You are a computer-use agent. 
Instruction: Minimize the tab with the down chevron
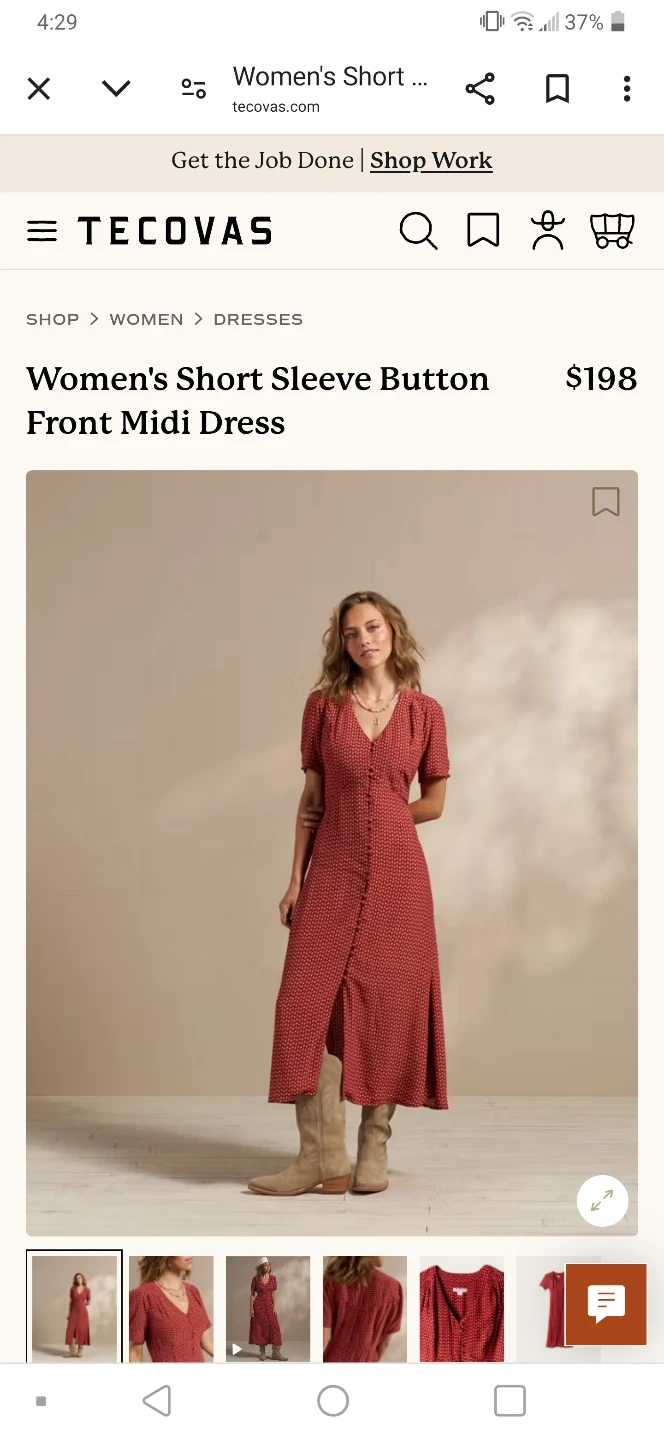point(116,89)
